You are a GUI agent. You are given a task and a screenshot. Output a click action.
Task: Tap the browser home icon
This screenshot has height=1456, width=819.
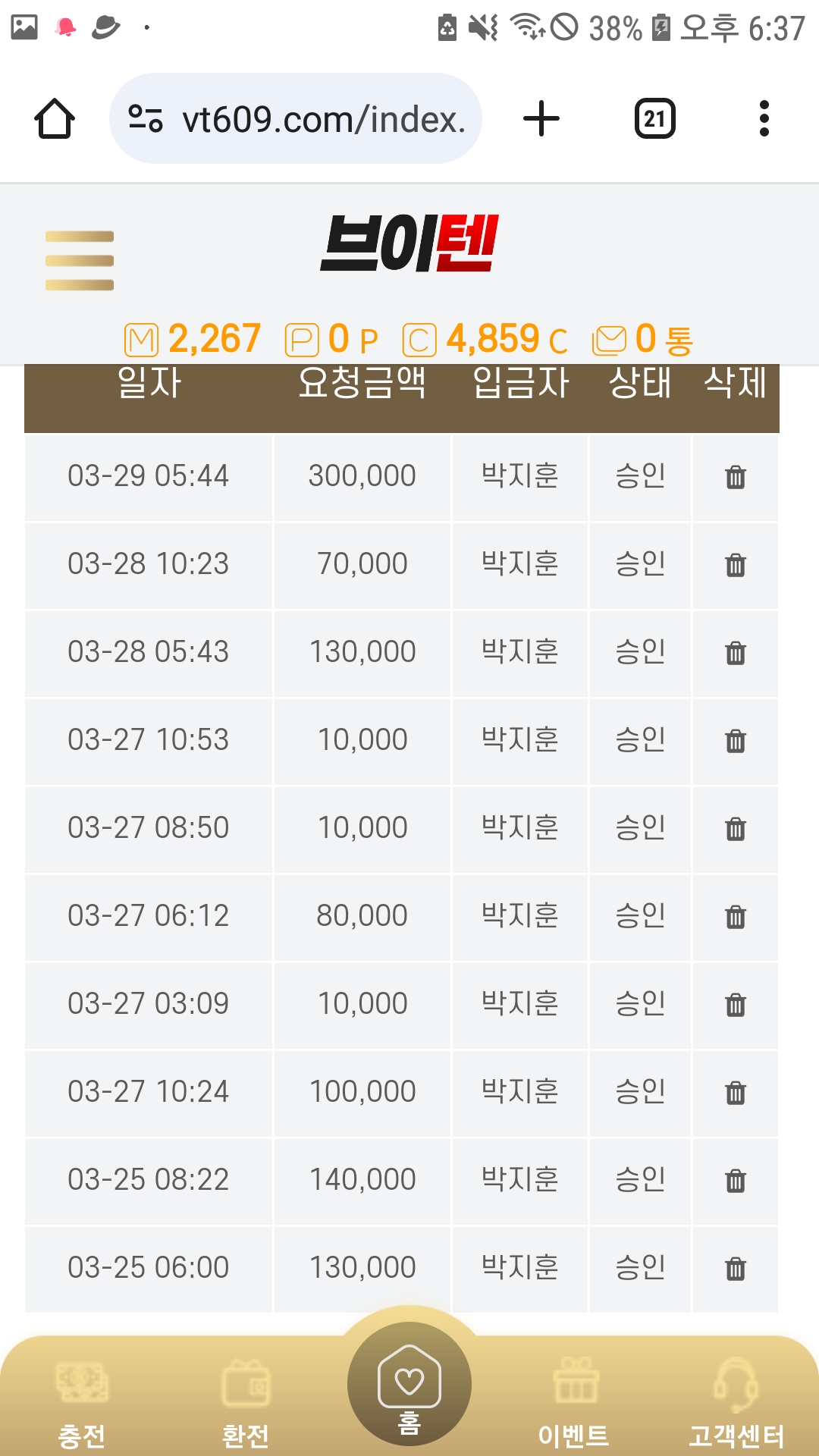pyautogui.click(x=55, y=119)
